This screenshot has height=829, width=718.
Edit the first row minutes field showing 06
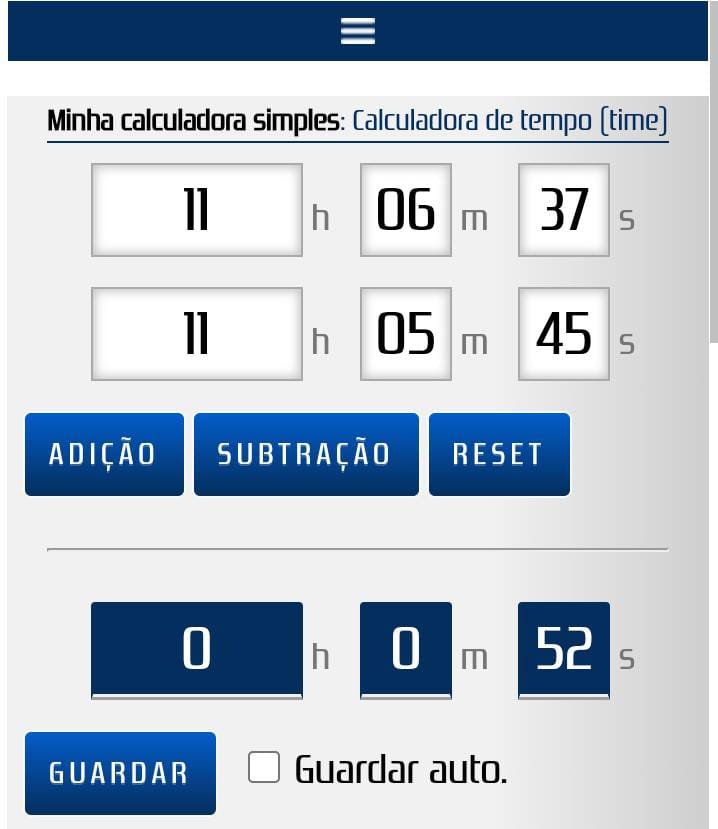tap(406, 210)
